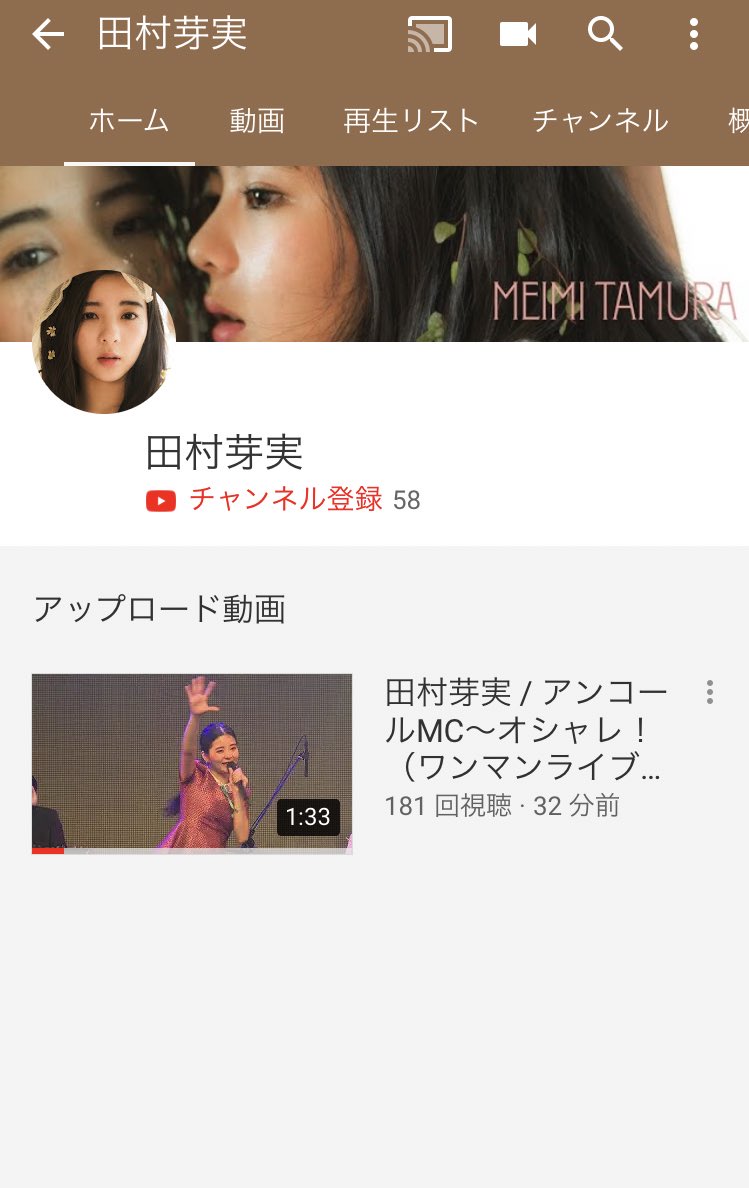
Task: Open search with the magnifier icon
Action: pos(605,35)
